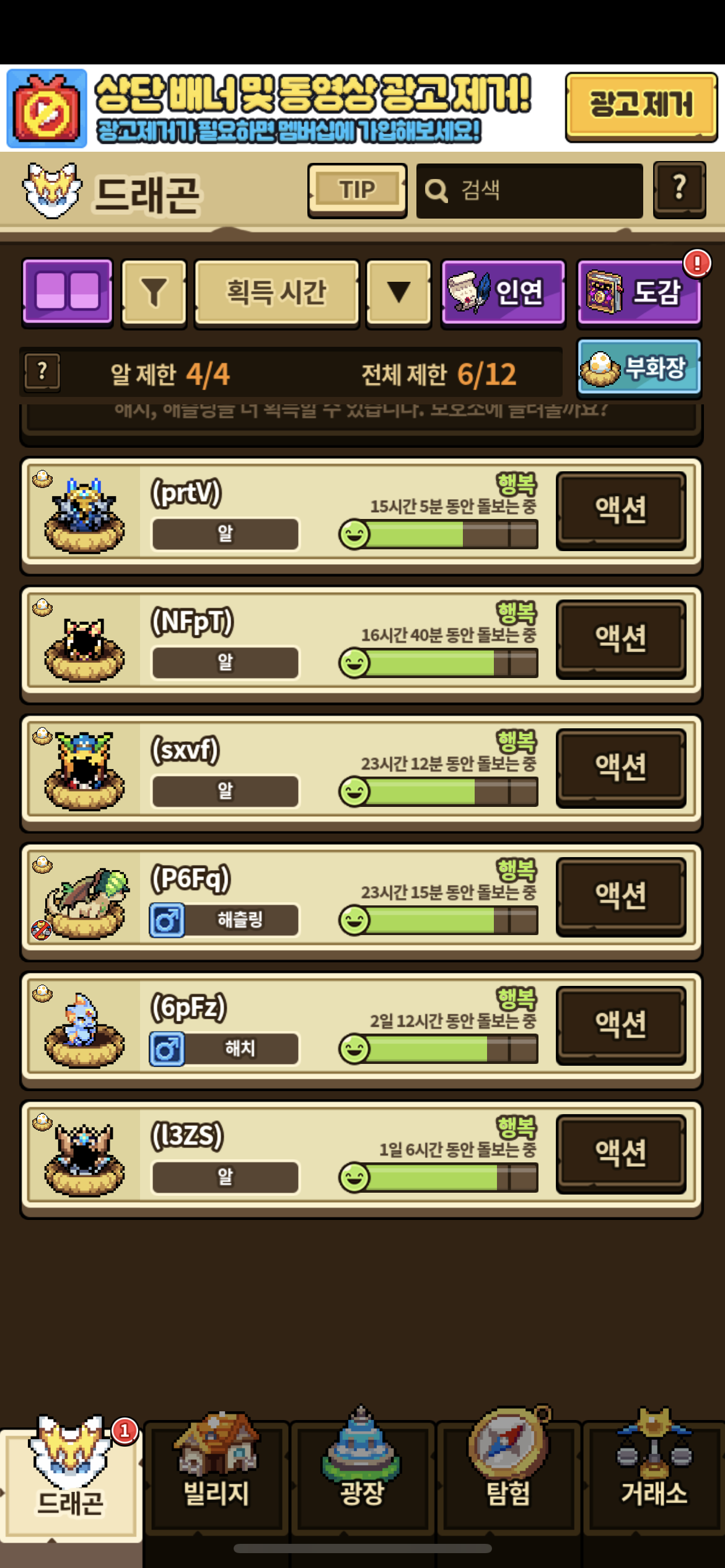The height and width of the screenshot is (1568, 725).
Task: Select the 획득 시간 sort button
Action: 276,292
